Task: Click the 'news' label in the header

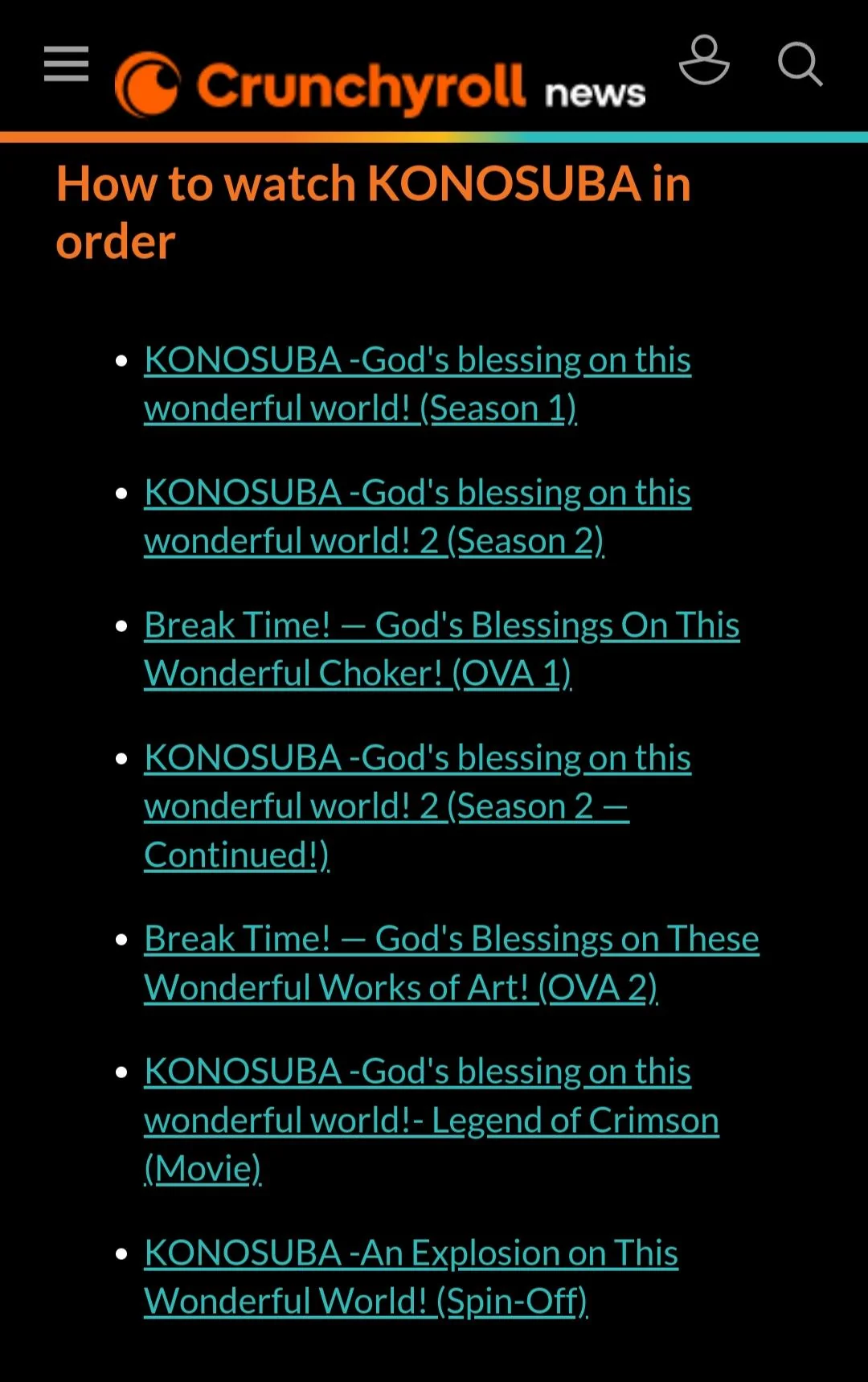Action: [593, 92]
